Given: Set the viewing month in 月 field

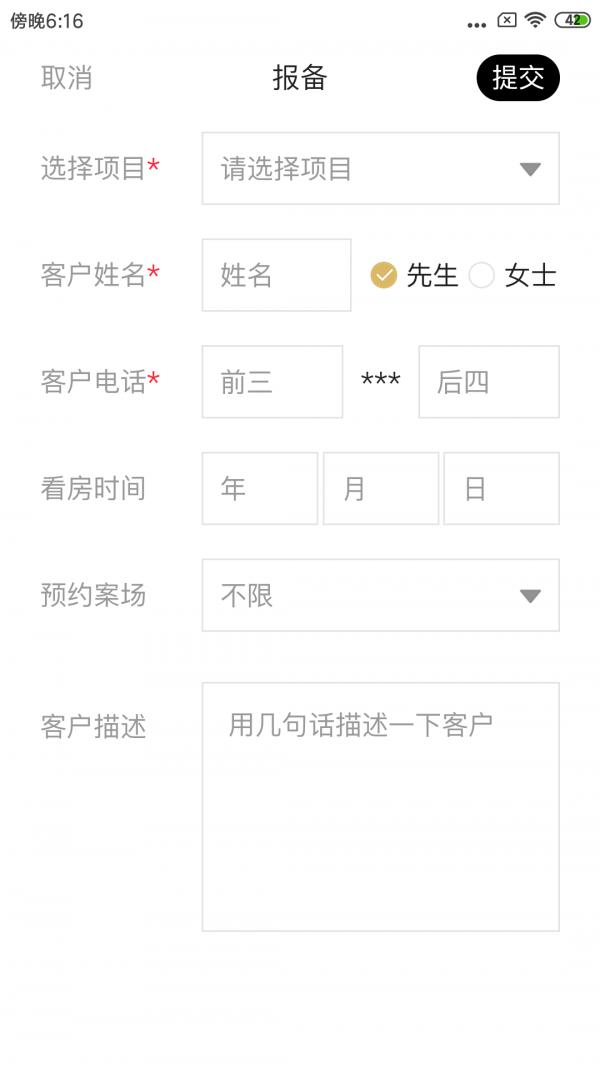Looking at the screenshot, I should pyautogui.click(x=380, y=488).
